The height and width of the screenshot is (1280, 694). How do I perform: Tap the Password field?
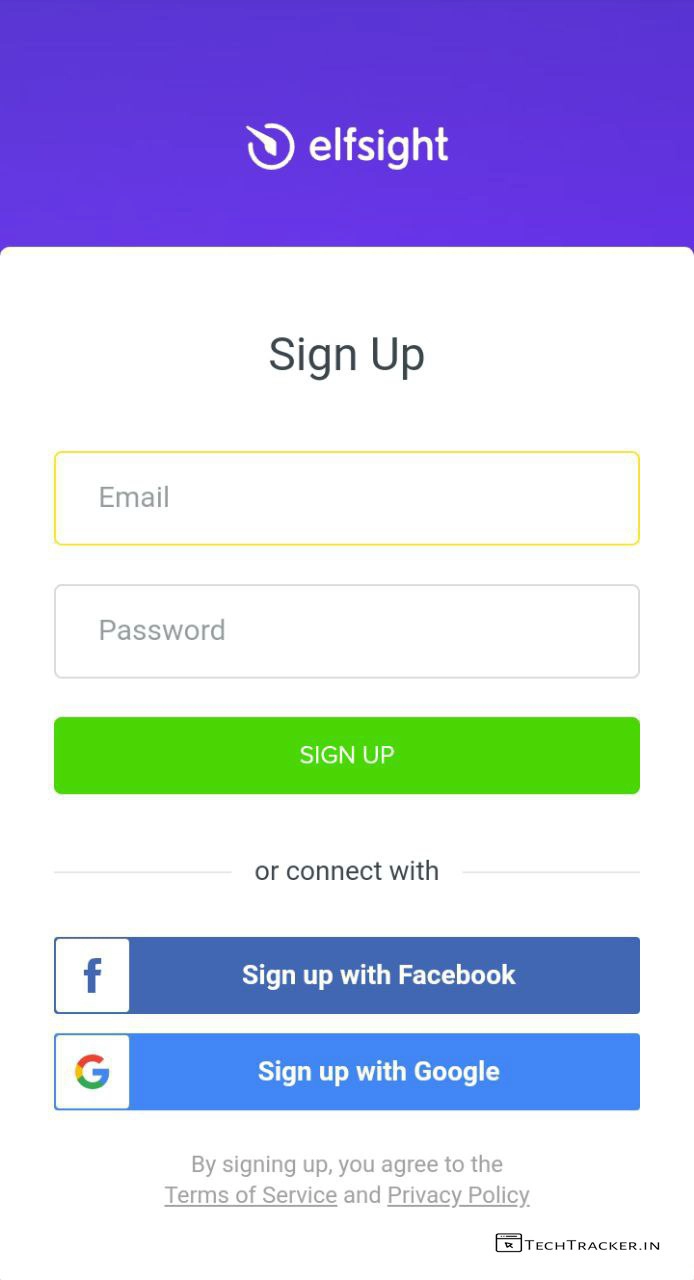pyautogui.click(x=346, y=631)
